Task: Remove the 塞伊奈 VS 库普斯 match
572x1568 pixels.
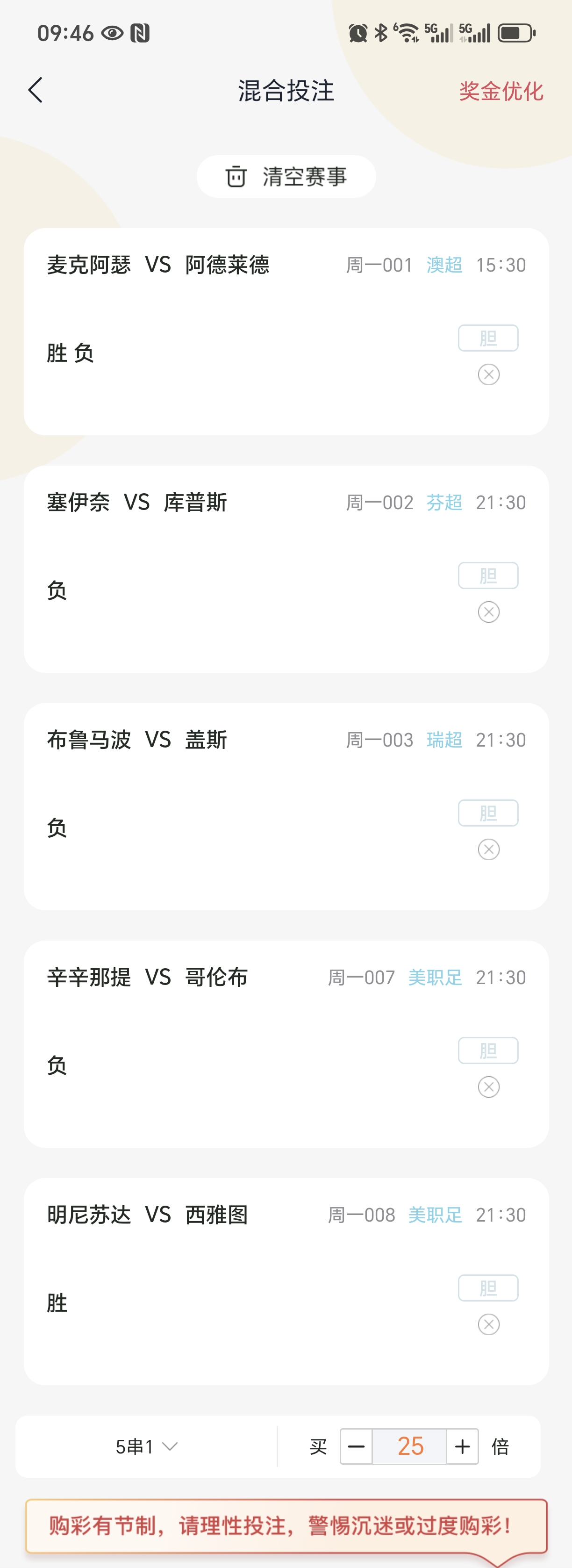Action: 489,612
